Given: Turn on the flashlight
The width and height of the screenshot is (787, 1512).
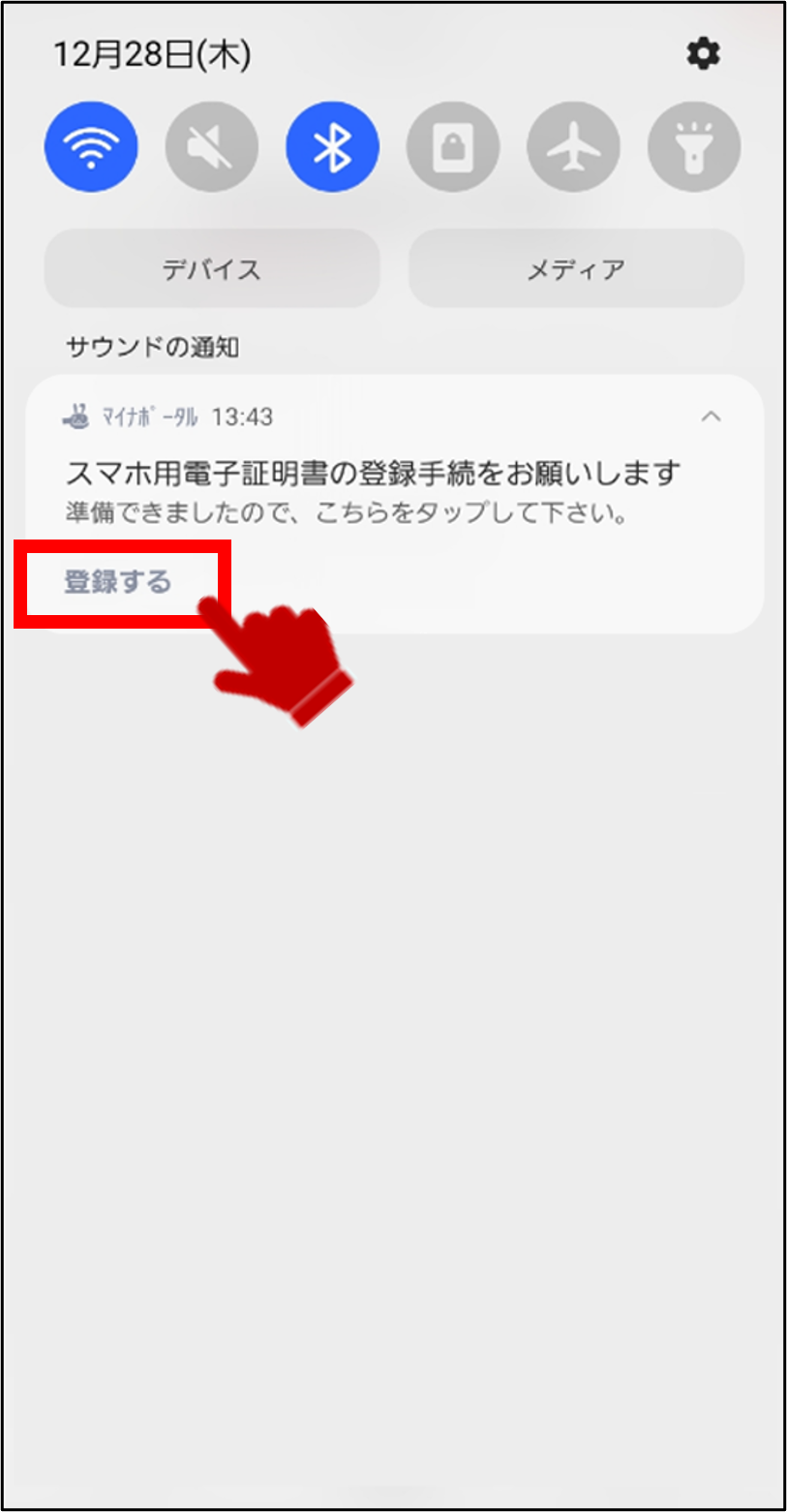Looking at the screenshot, I should [694, 148].
